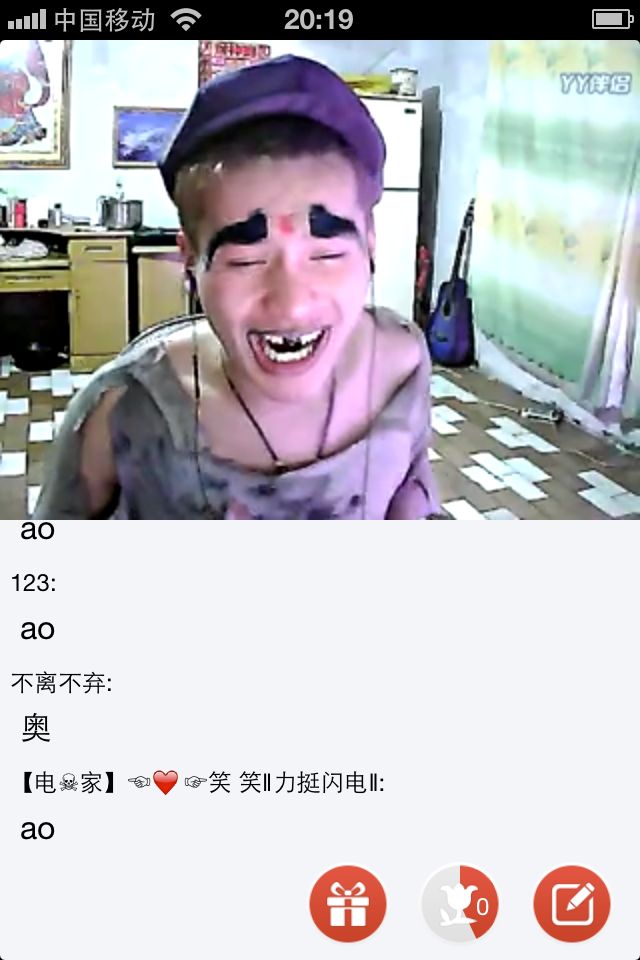The width and height of the screenshot is (640, 960).
Task: Tap the live video stream
Action: tap(320, 280)
